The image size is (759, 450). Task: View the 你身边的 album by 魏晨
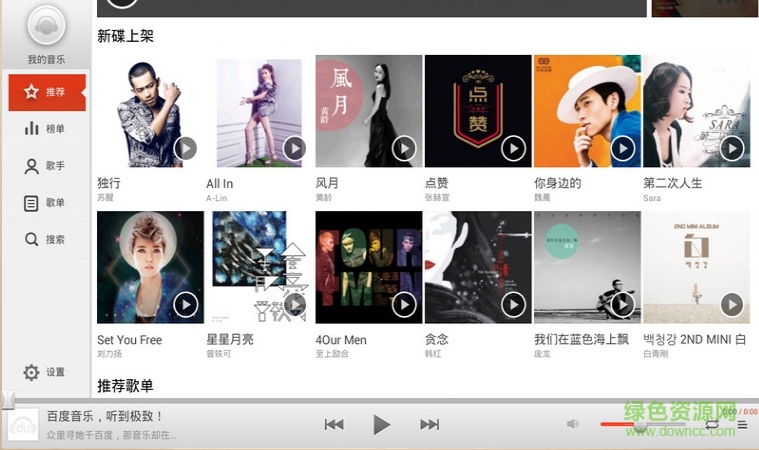coord(587,111)
